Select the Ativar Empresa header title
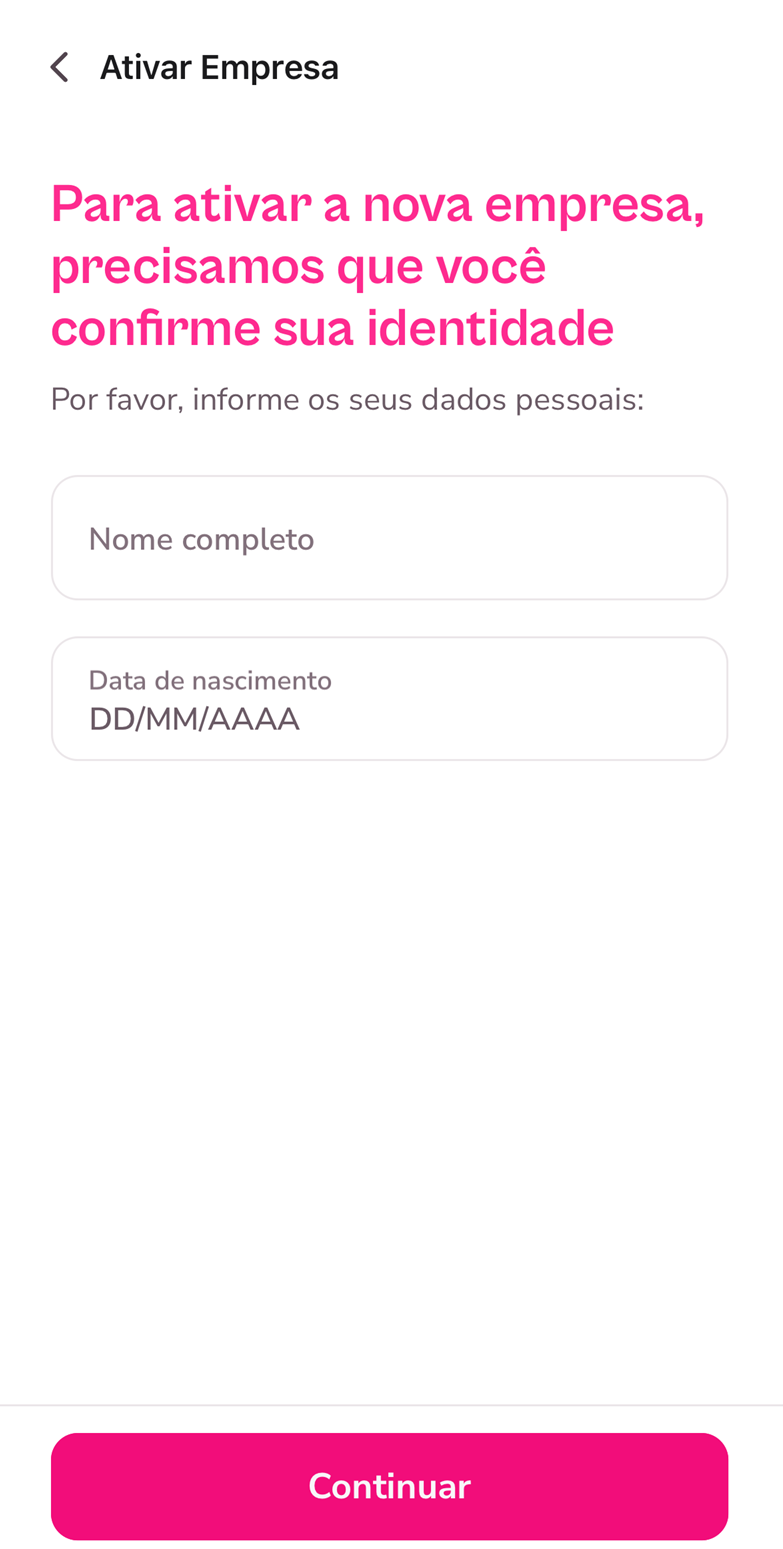The width and height of the screenshot is (783, 1549). point(219,65)
